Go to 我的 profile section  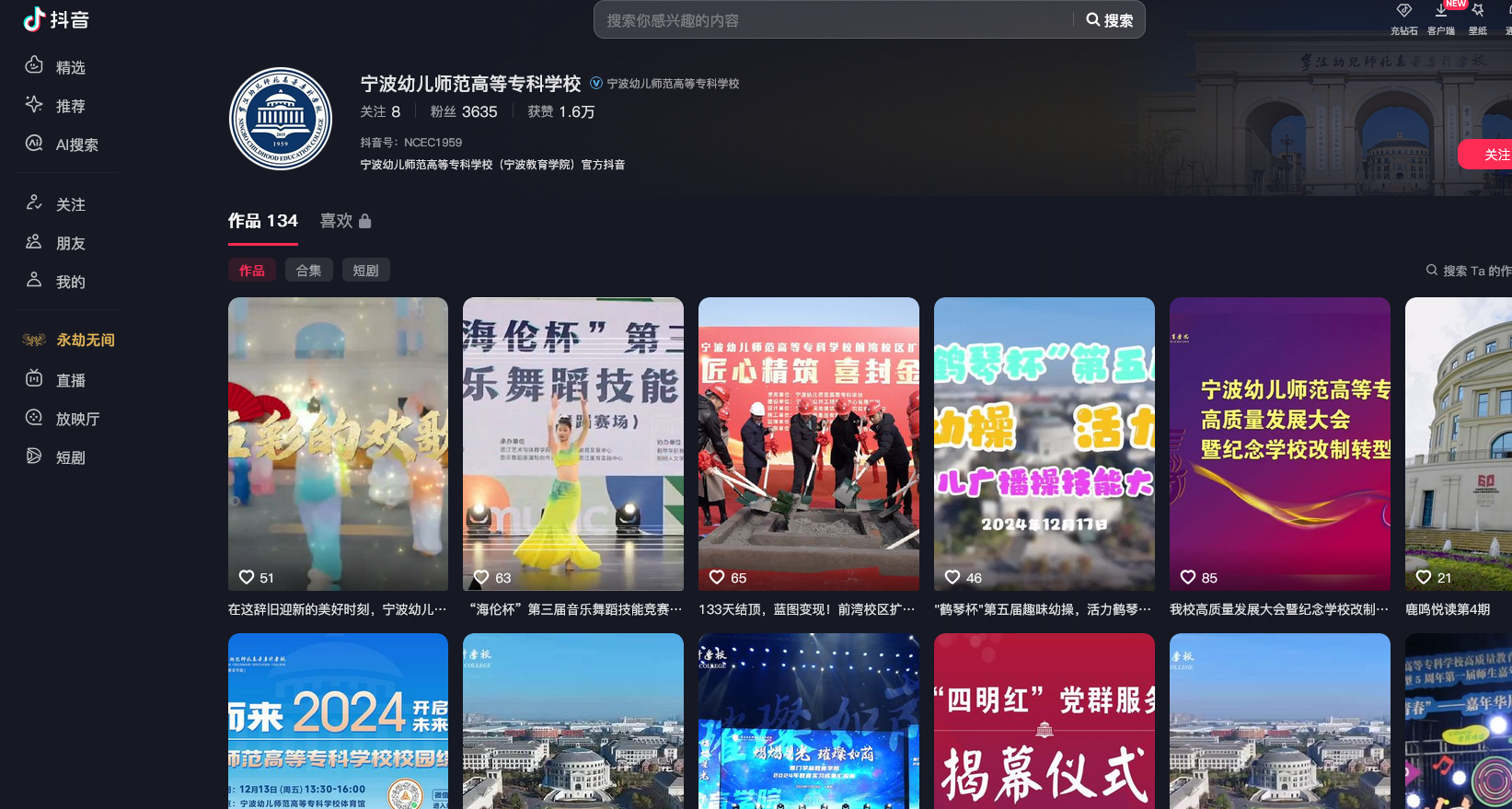(70, 282)
